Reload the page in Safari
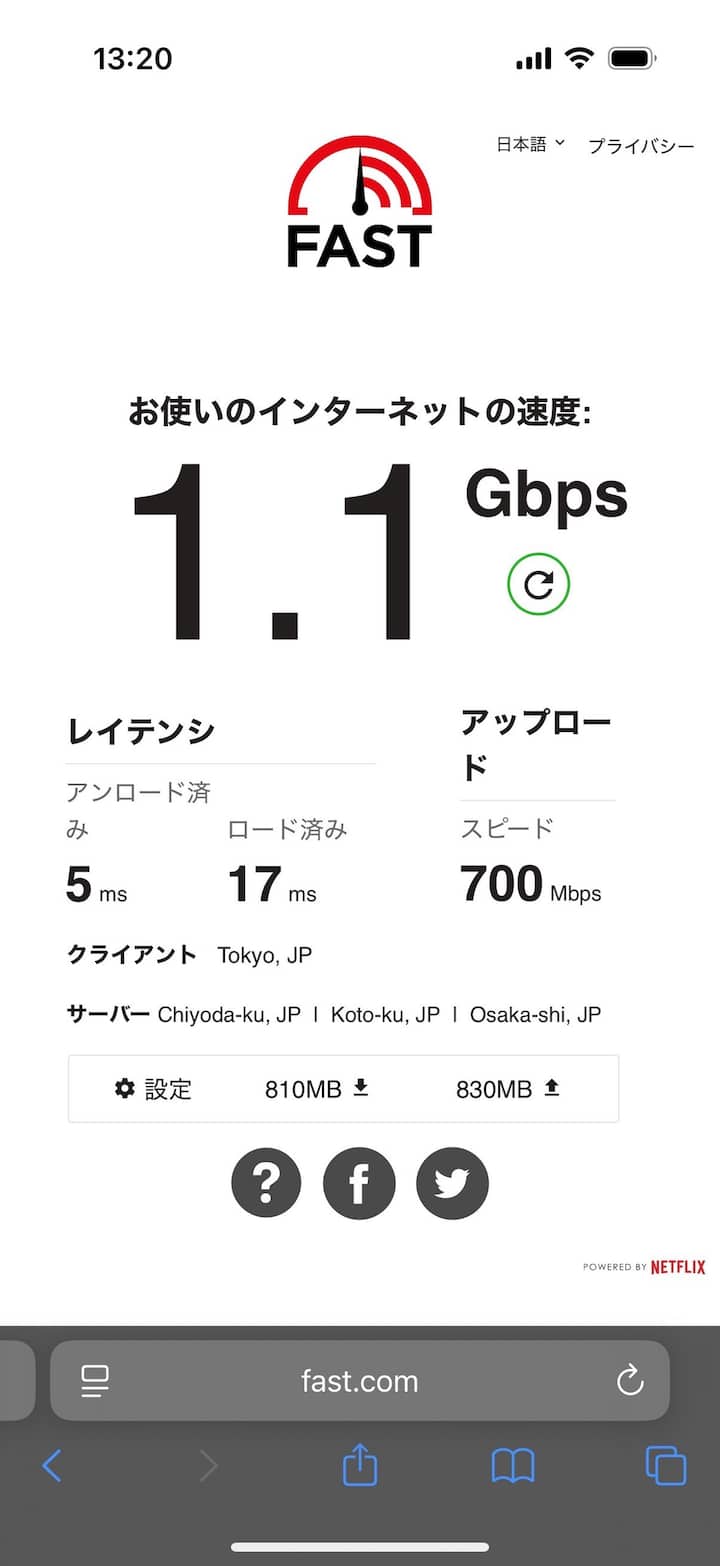 (629, 1381)
